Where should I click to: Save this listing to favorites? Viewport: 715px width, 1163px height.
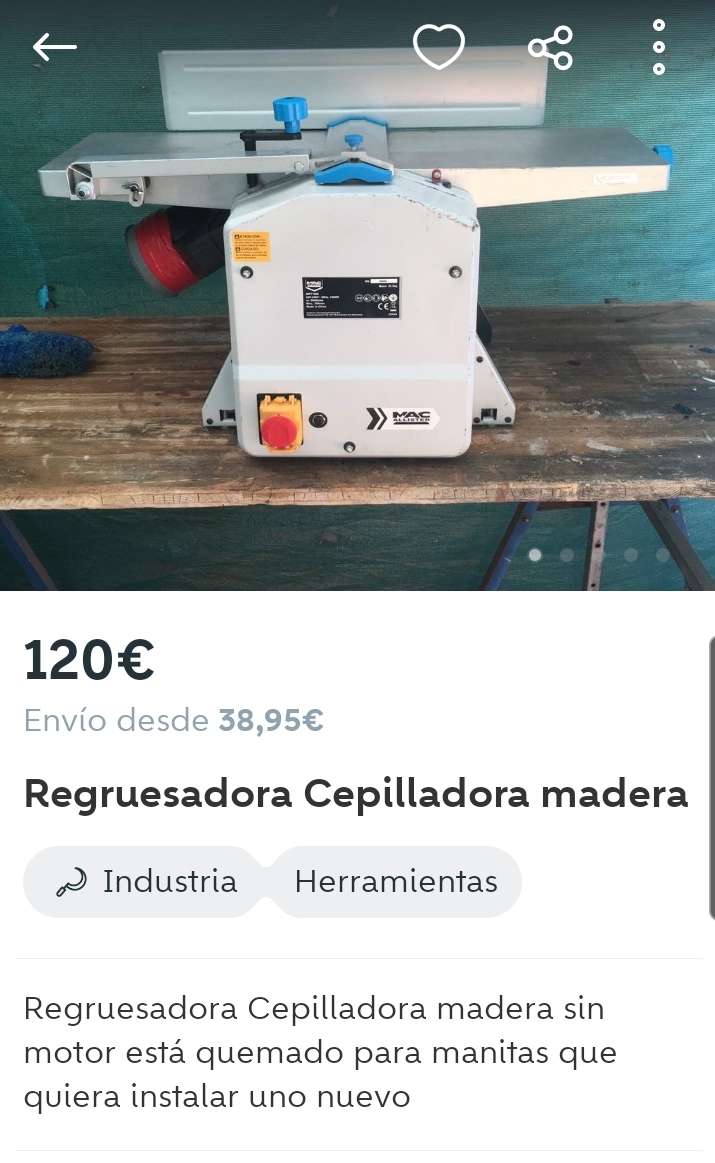[x=438, y=47]
